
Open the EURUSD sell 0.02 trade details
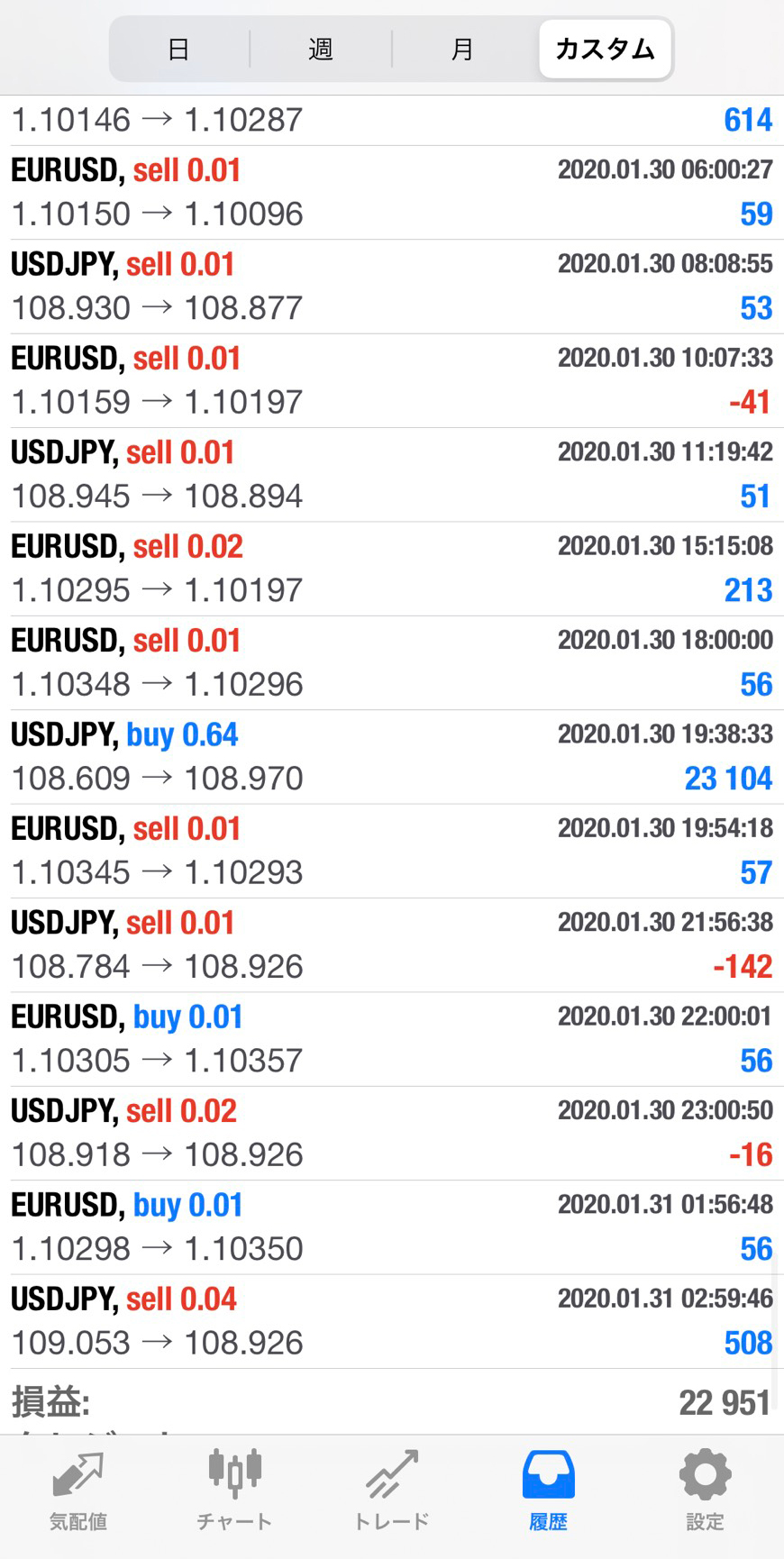pos(391,569)
